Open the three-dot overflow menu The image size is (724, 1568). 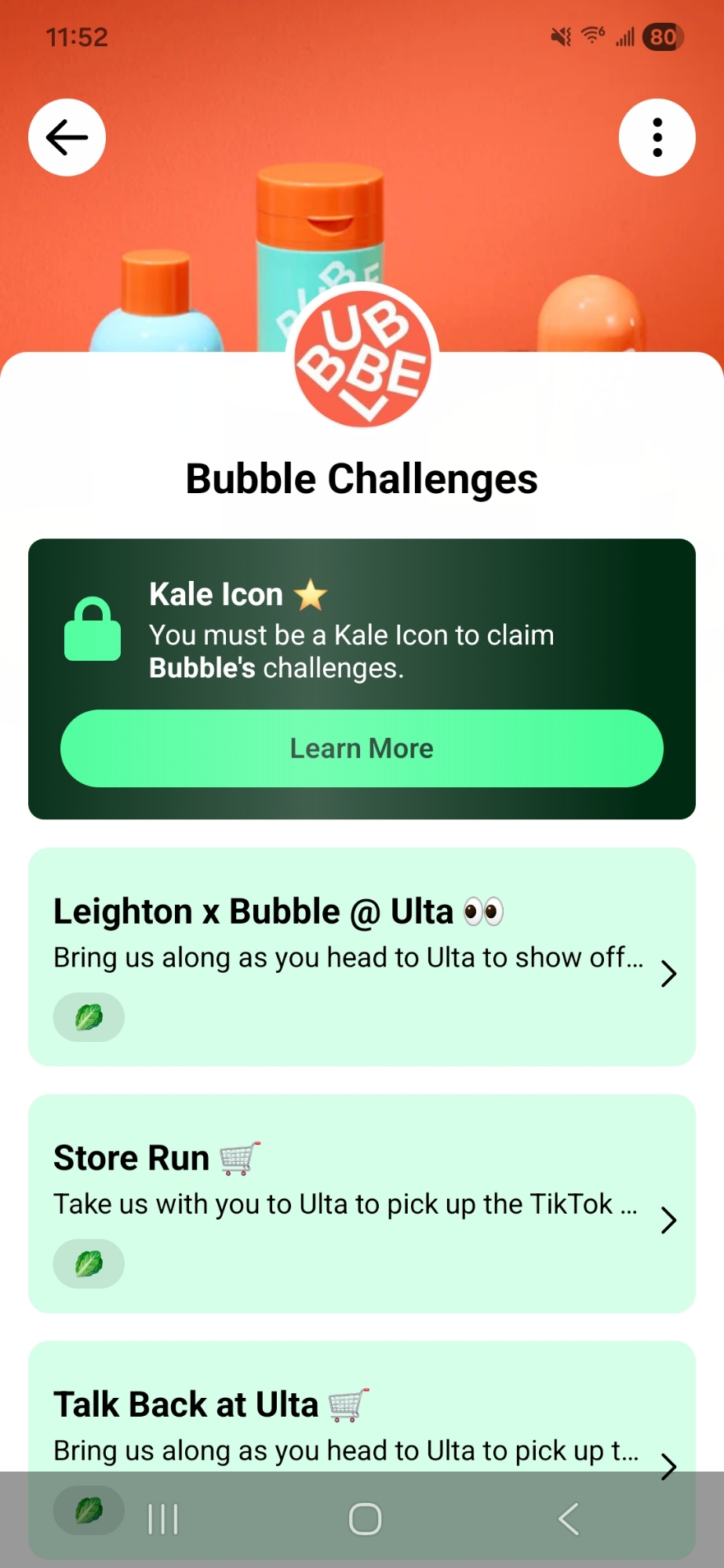pos(657,137)
